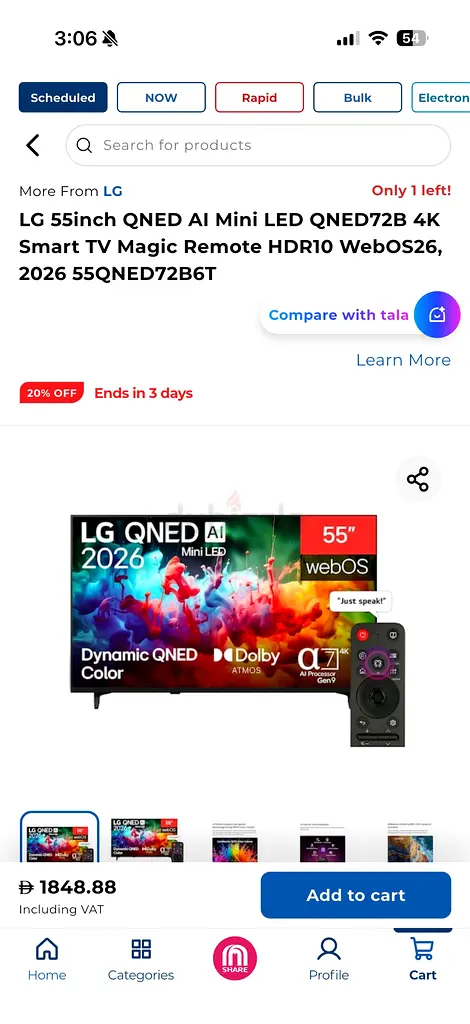Select the second product thumbnail
This screenshot has height=1024, width=470.
148,839
